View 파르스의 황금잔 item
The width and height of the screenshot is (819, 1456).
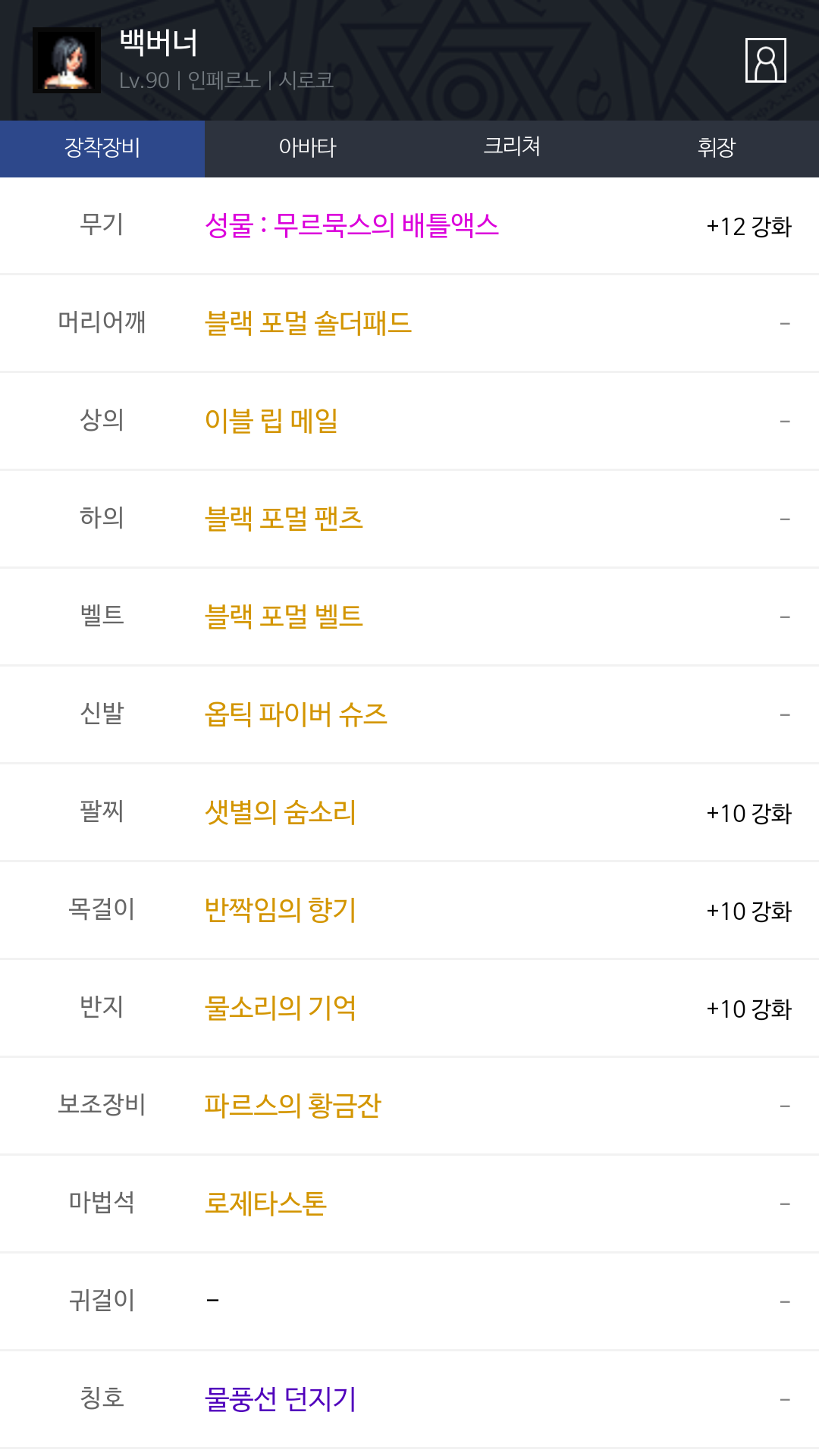[293, 1106]
